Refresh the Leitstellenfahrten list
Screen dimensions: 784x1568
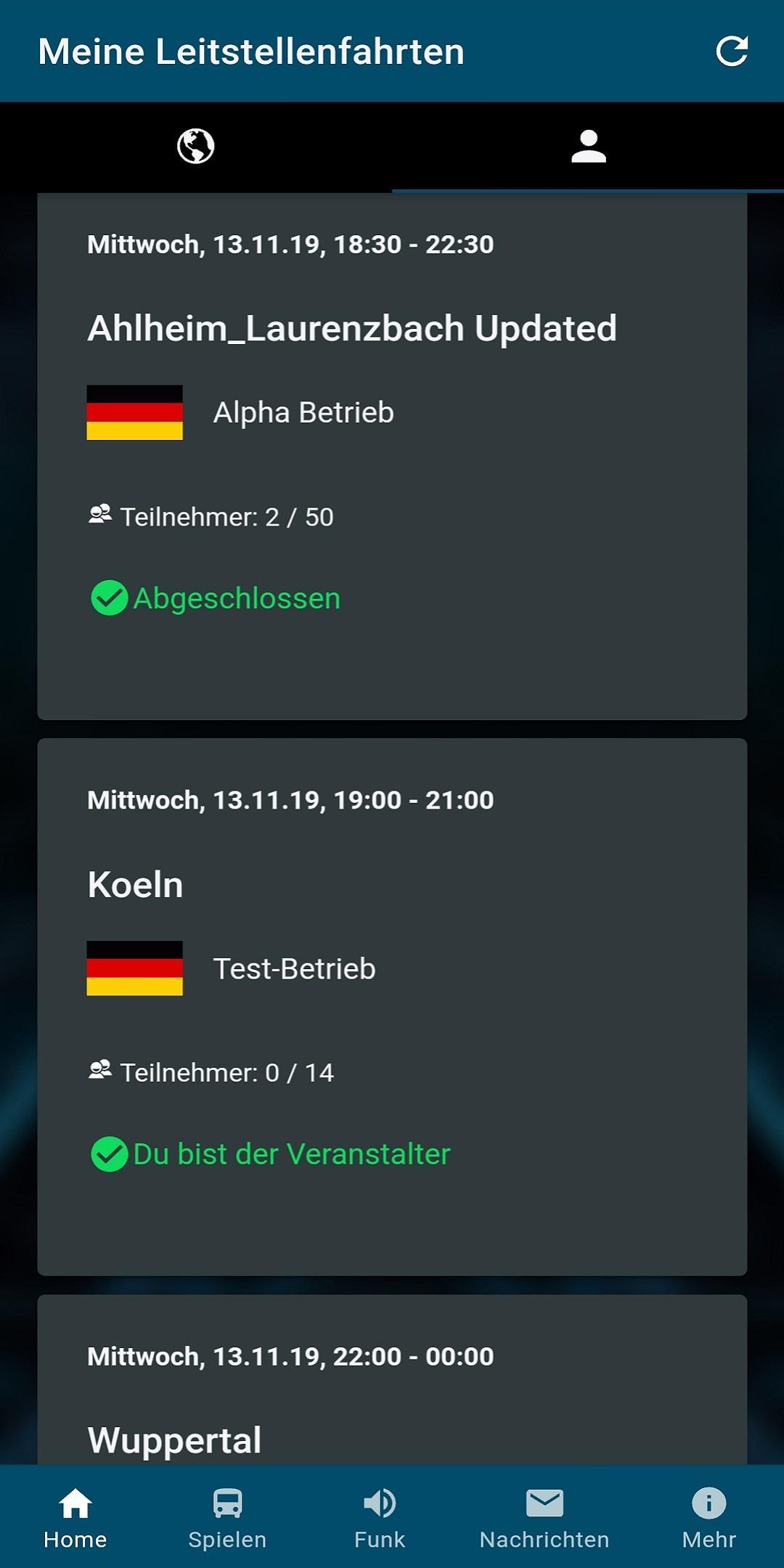click(x=731, y=52)
